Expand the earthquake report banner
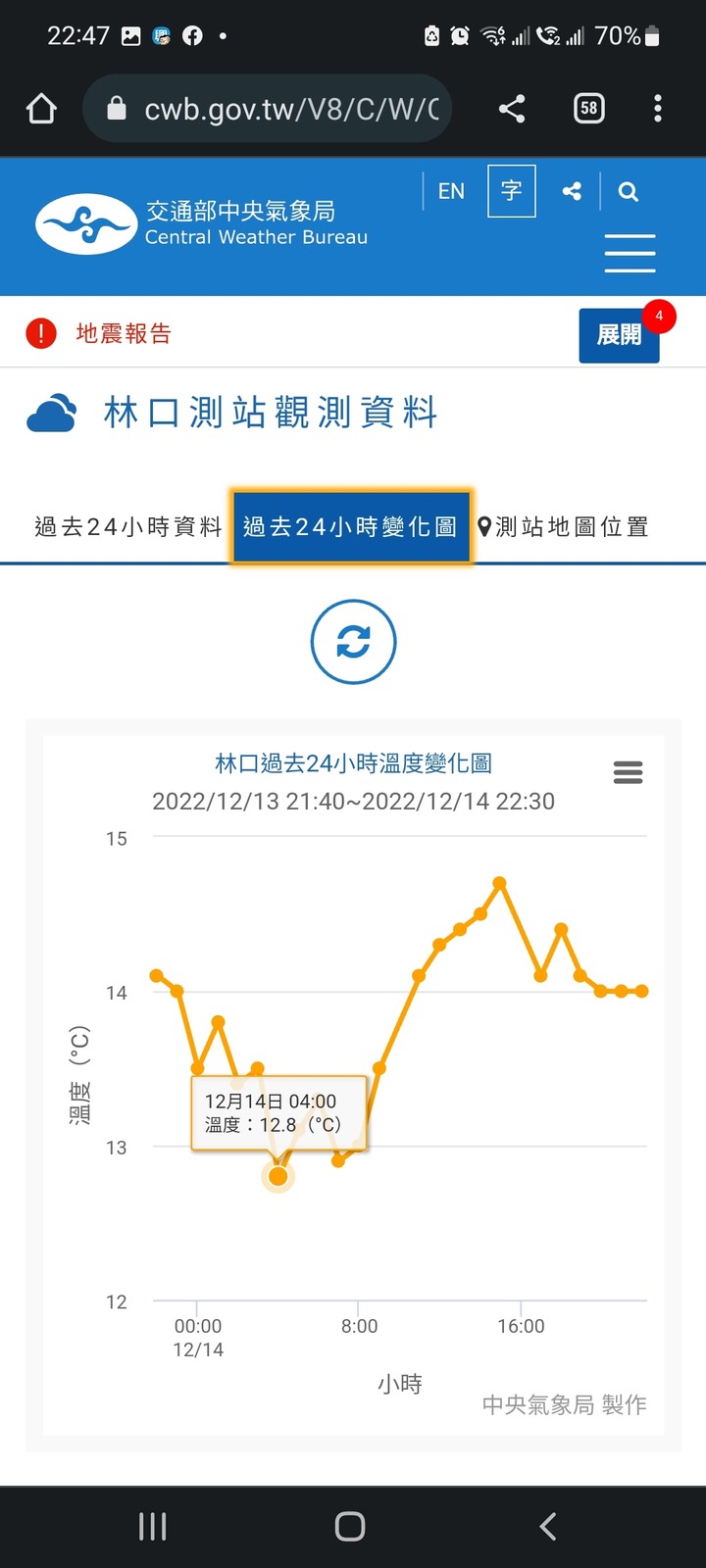Viewport: 706px width, 1568px height. click(x=619, y=335)
